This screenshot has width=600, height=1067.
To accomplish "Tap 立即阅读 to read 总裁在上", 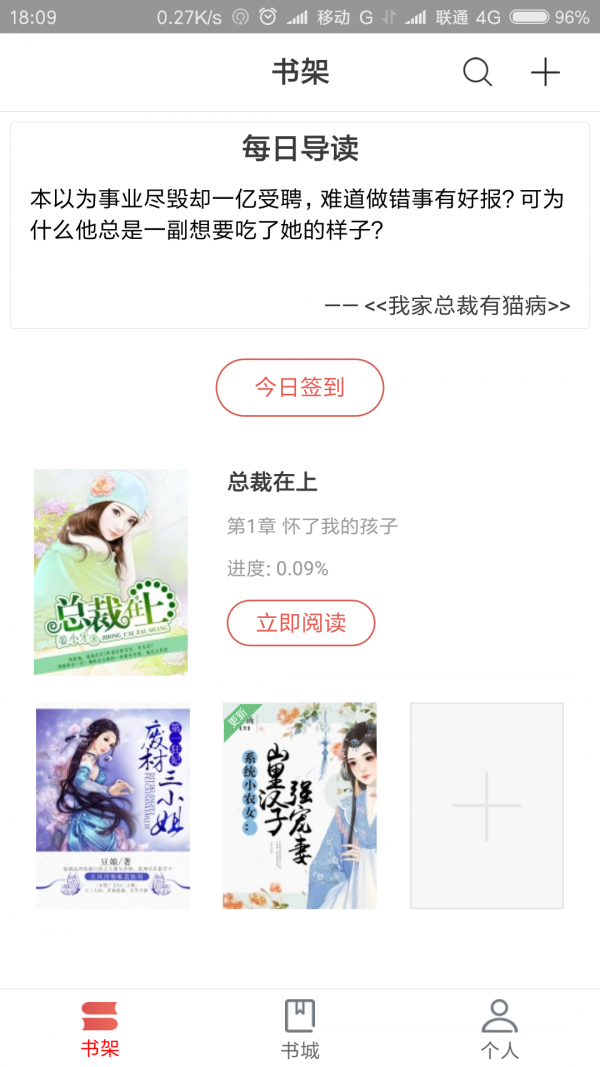I will (x=301, y=623).
